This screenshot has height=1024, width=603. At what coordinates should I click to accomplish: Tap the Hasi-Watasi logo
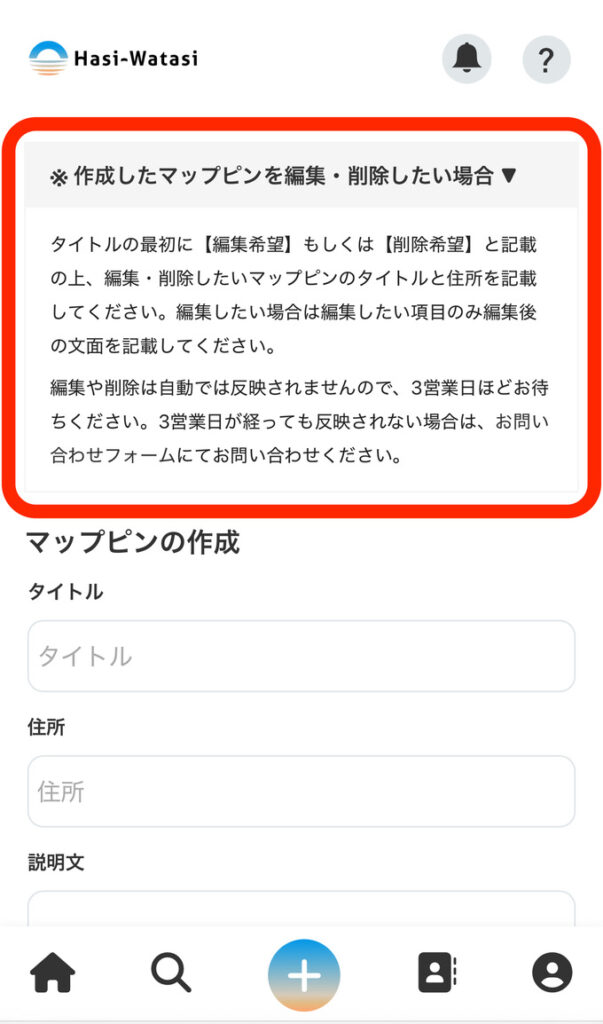coord(113,58)
